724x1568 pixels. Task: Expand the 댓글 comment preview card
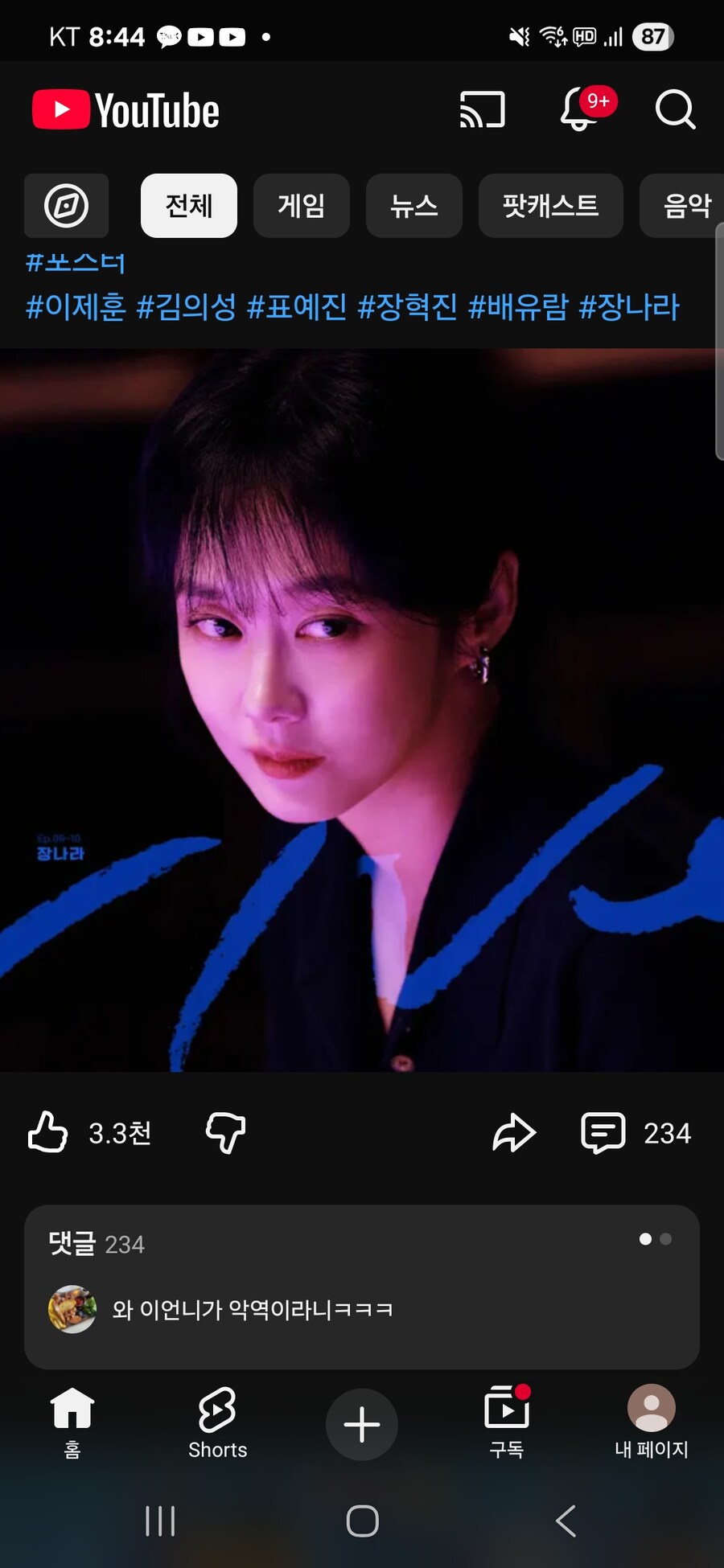pyautogui.click(x=362, y=1287)
